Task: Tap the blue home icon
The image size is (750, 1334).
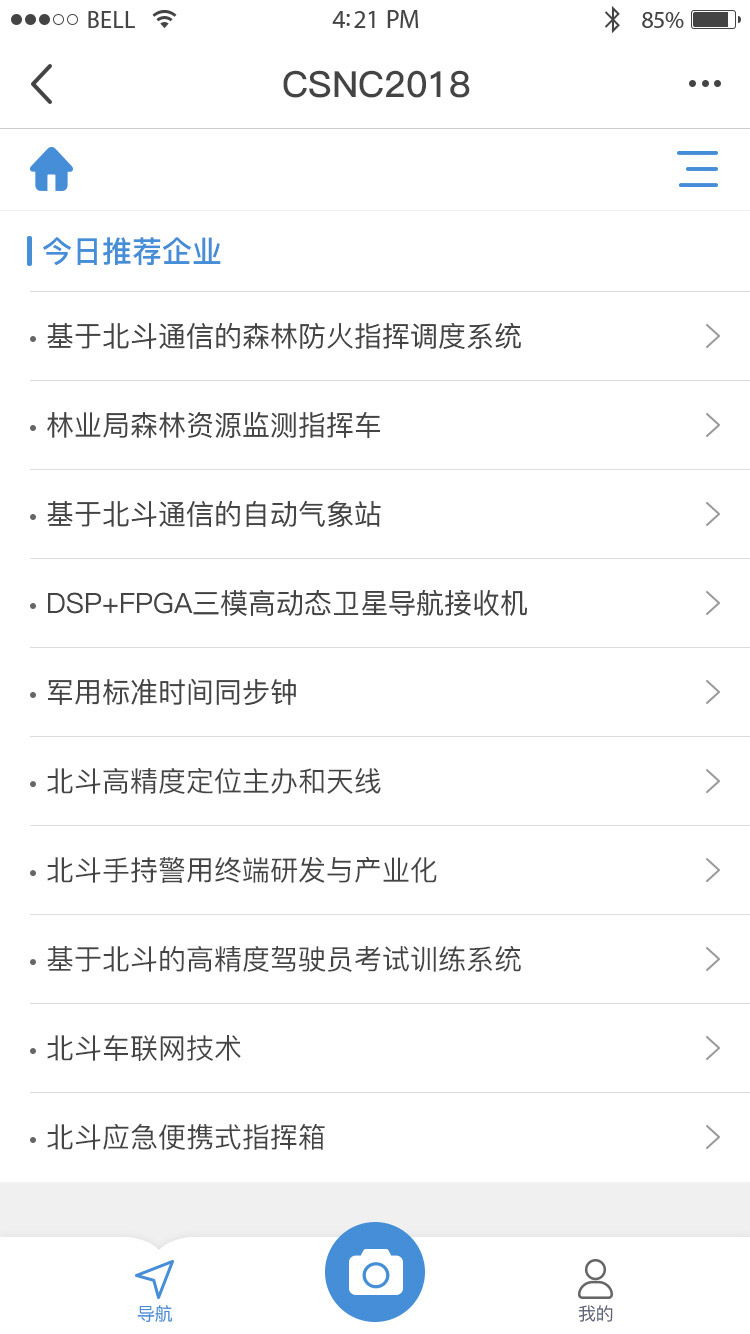Action: point(51,169)
